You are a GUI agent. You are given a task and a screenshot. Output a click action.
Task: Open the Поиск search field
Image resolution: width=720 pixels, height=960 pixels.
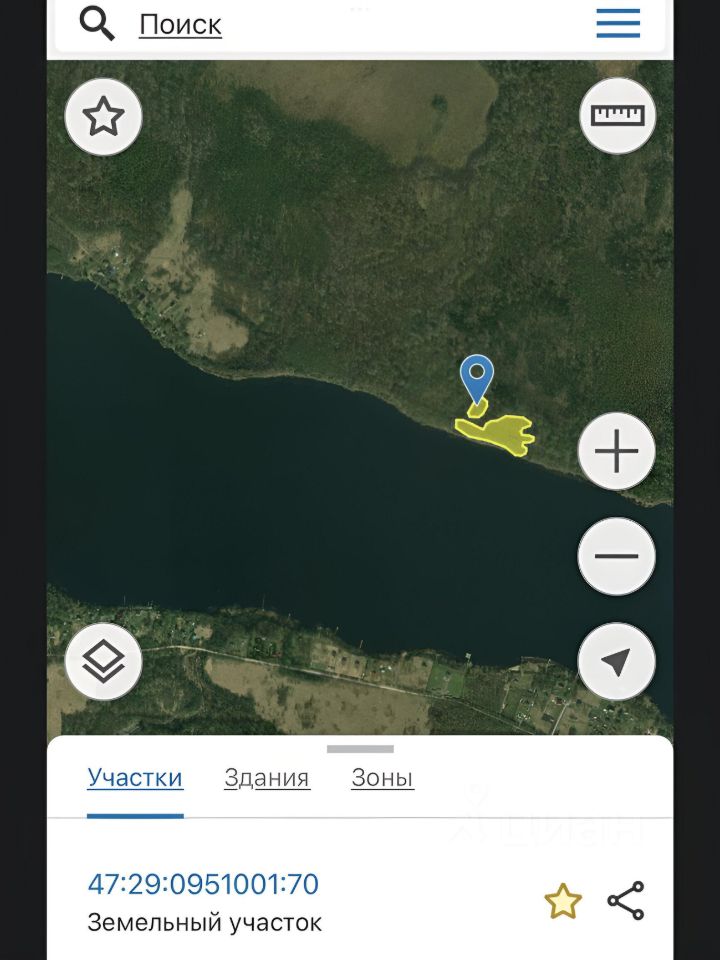(180, 24)
